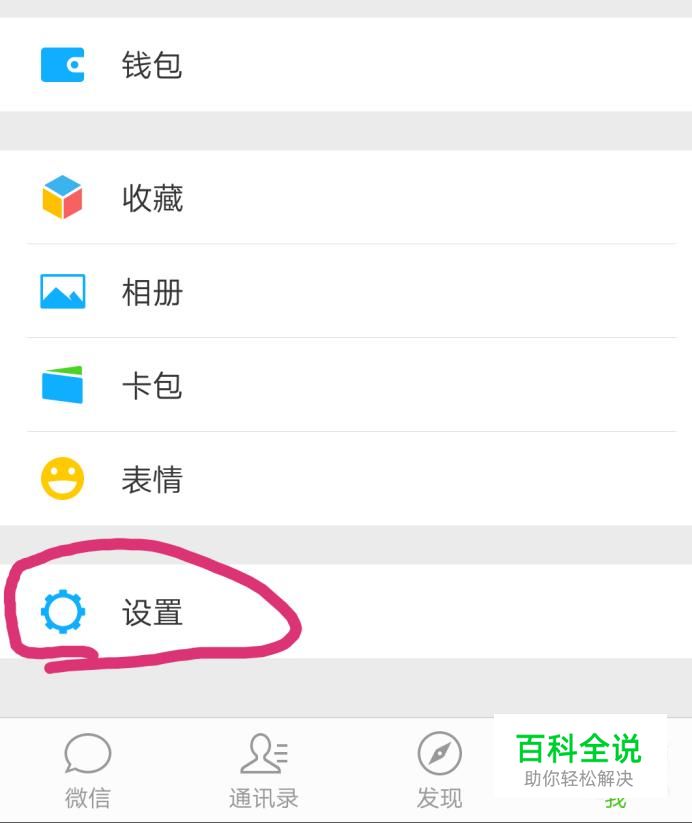Screen dimensions: 692x823
Task: Open 设置 settings
Action: pos(150,612)
